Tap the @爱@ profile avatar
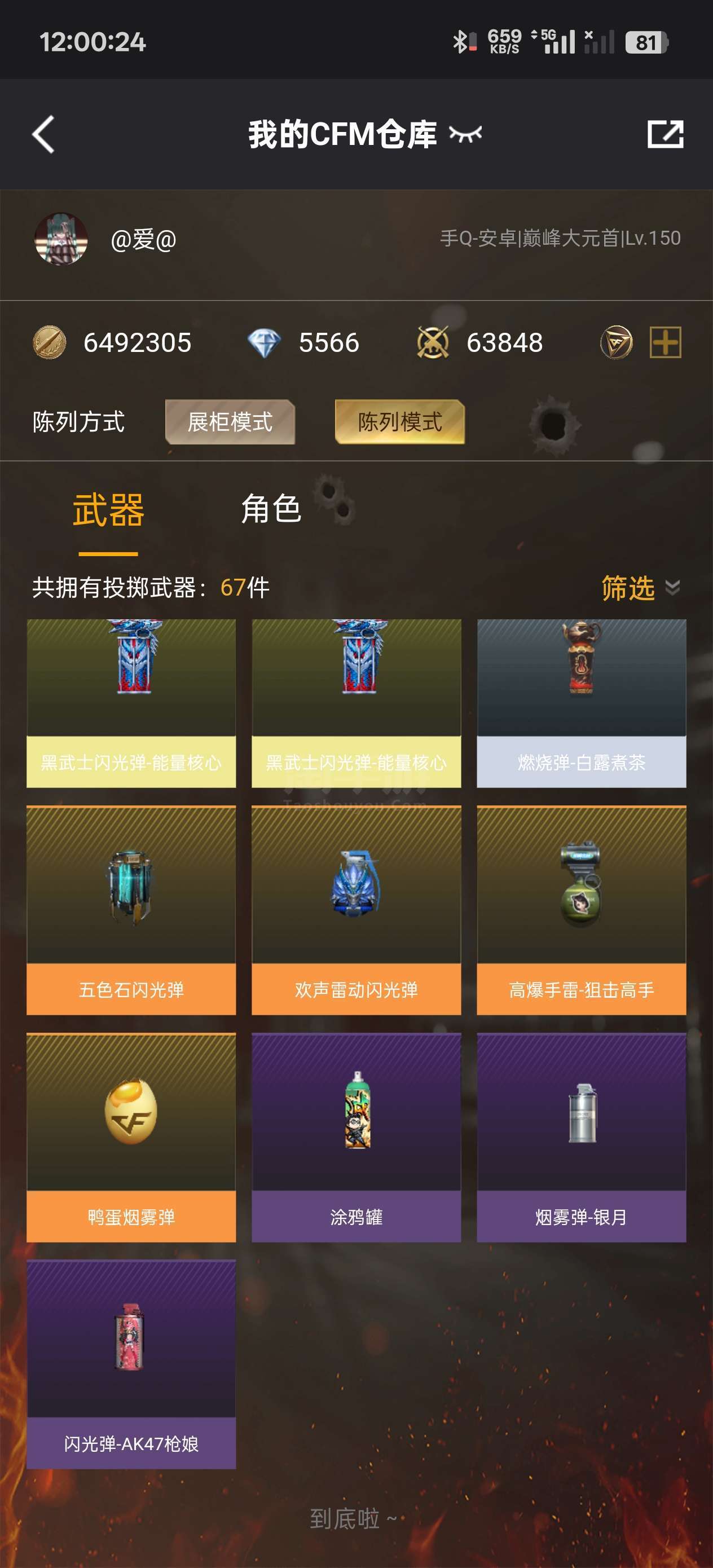The height and width of the screenshot is (1568, 713). (x=61, y=239)
